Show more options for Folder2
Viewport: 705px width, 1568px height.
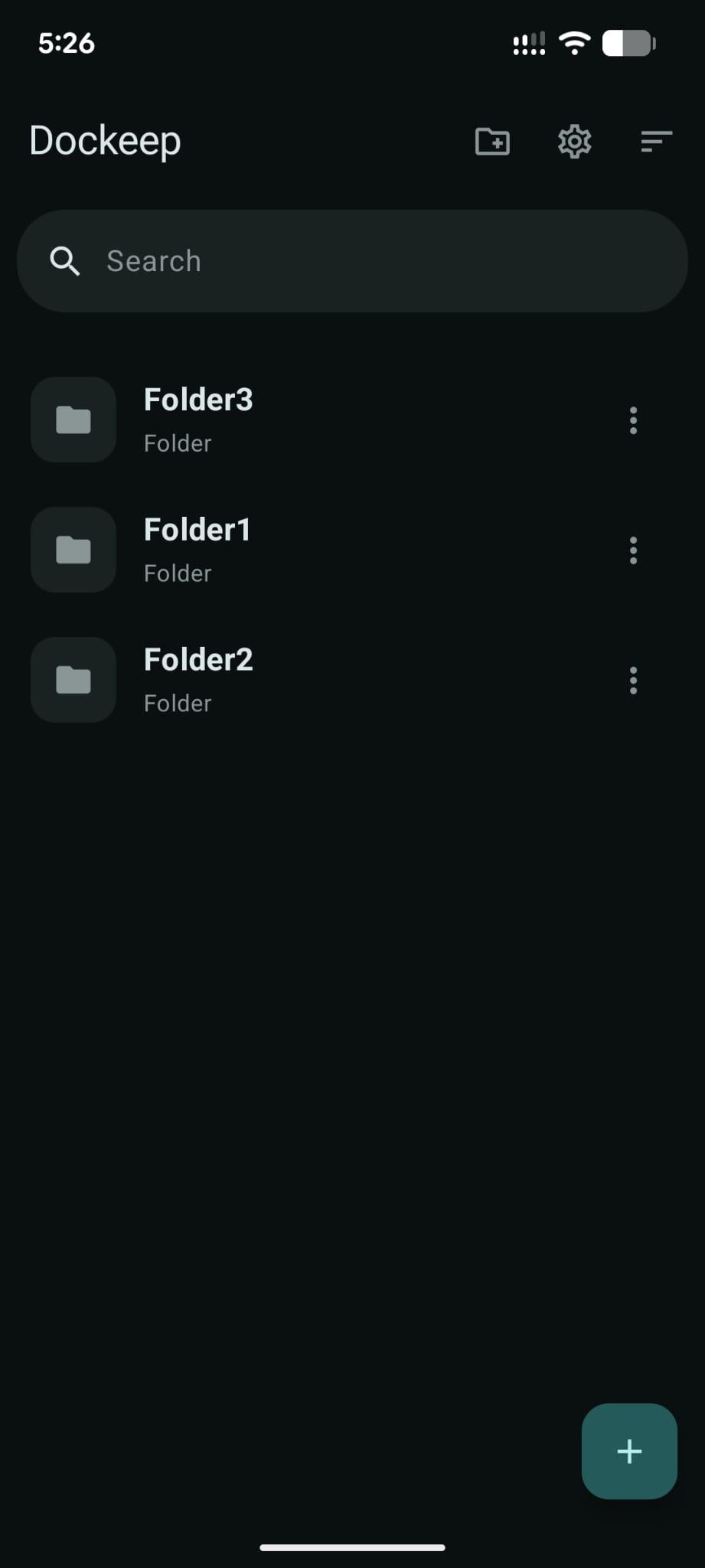pyautogui.click(x=633, y=681)
